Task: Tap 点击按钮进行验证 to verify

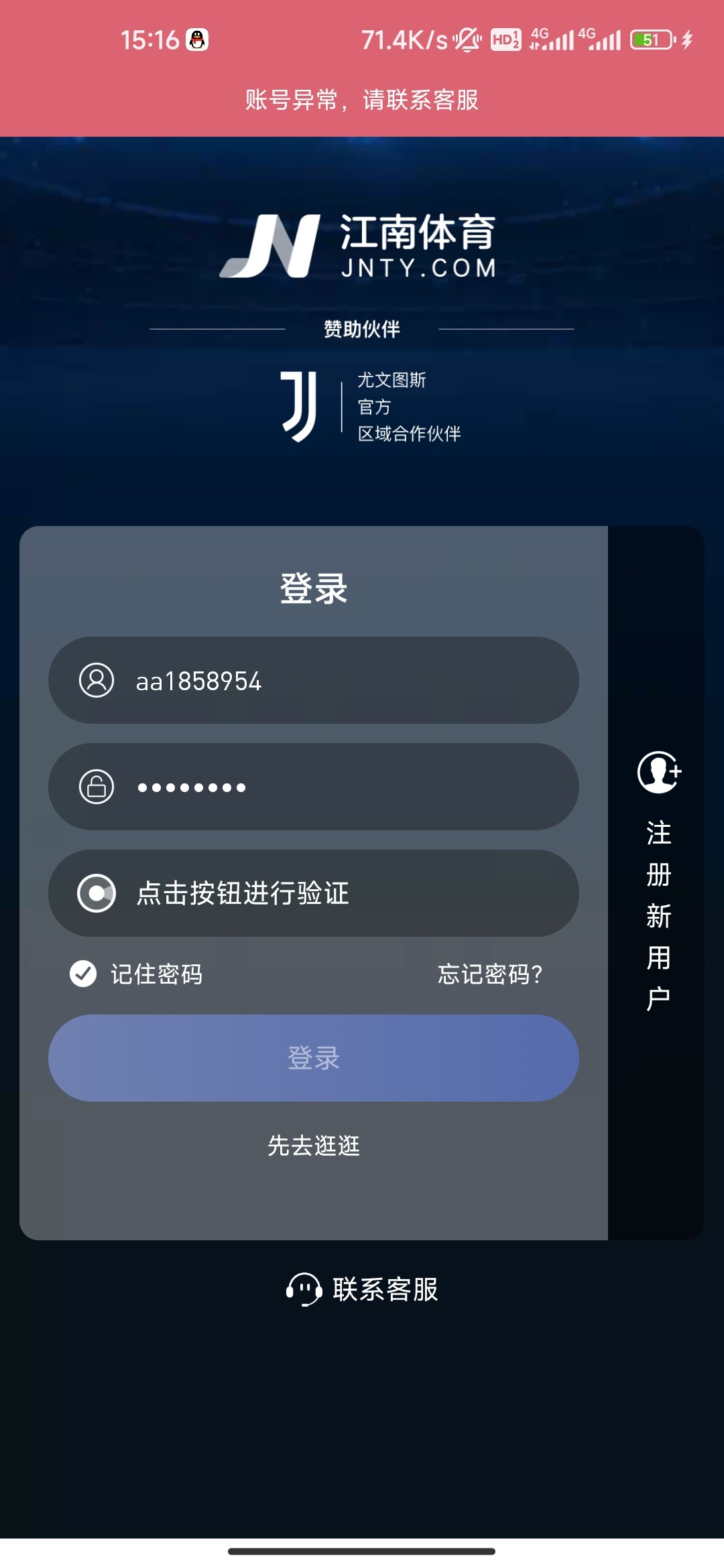Action: click(x=313, y=893)
